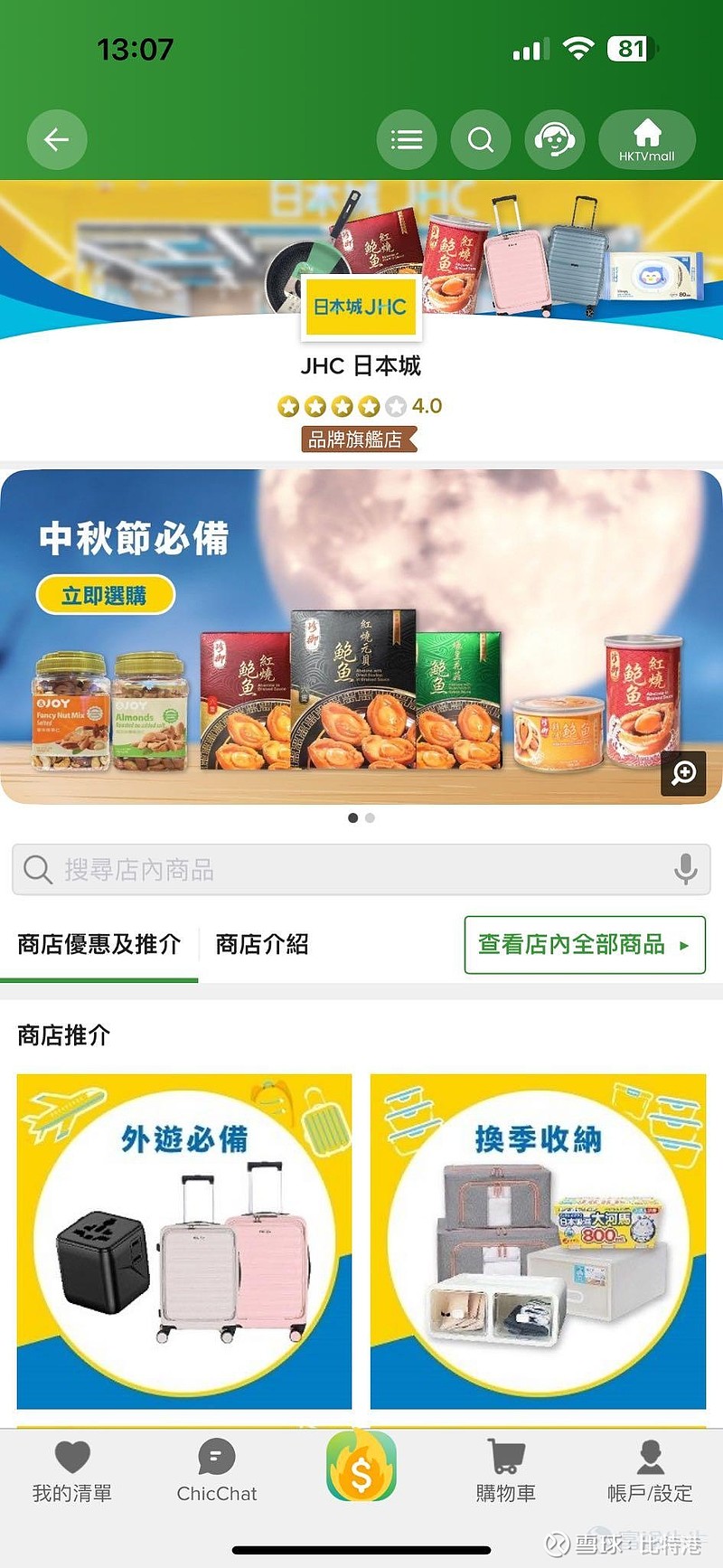
Task: Tap the 立即選購 button on banner
Action: coord(105,595)
